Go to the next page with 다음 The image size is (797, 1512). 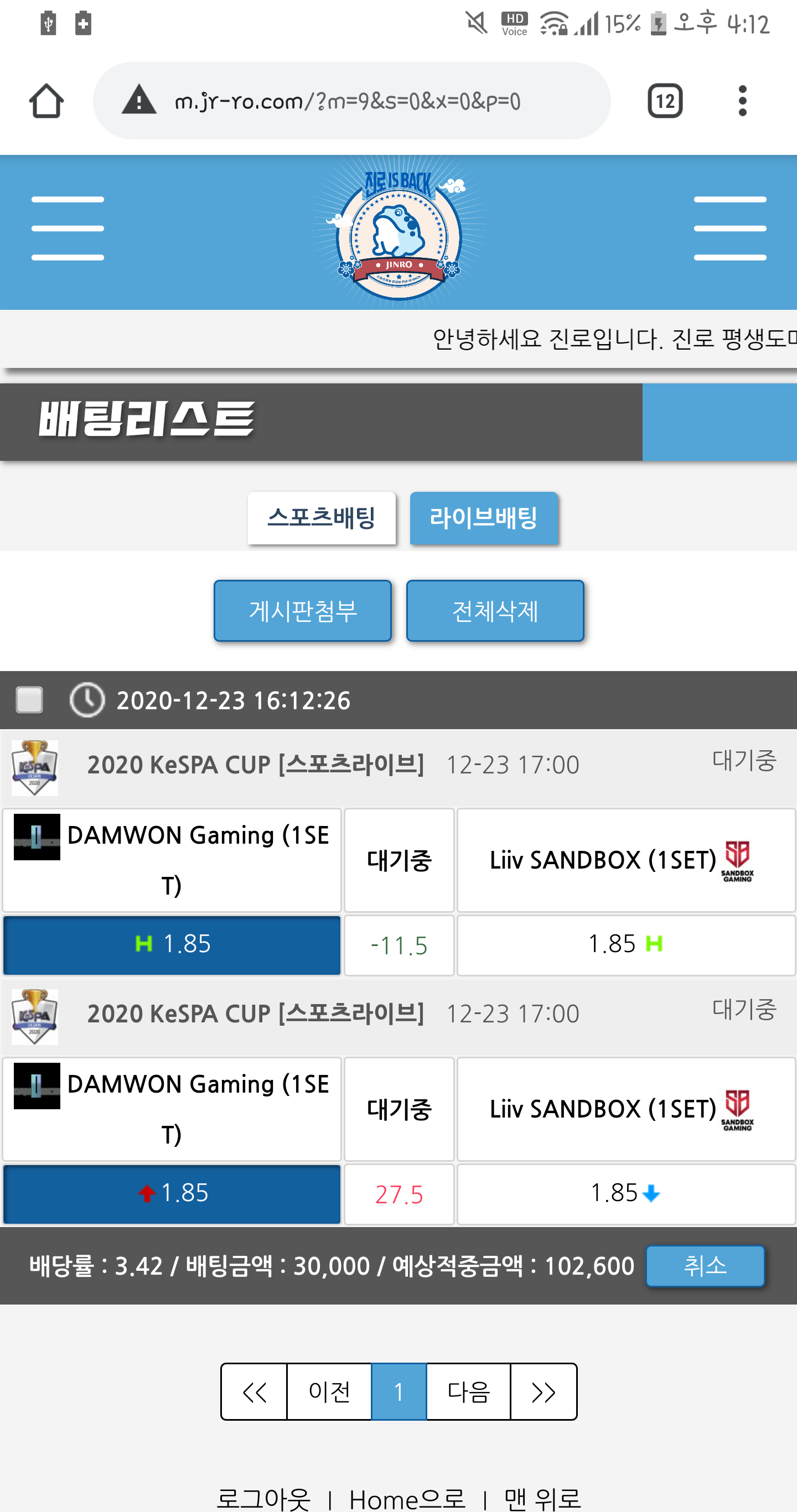pyautogui.click(x=468, y=1392)
